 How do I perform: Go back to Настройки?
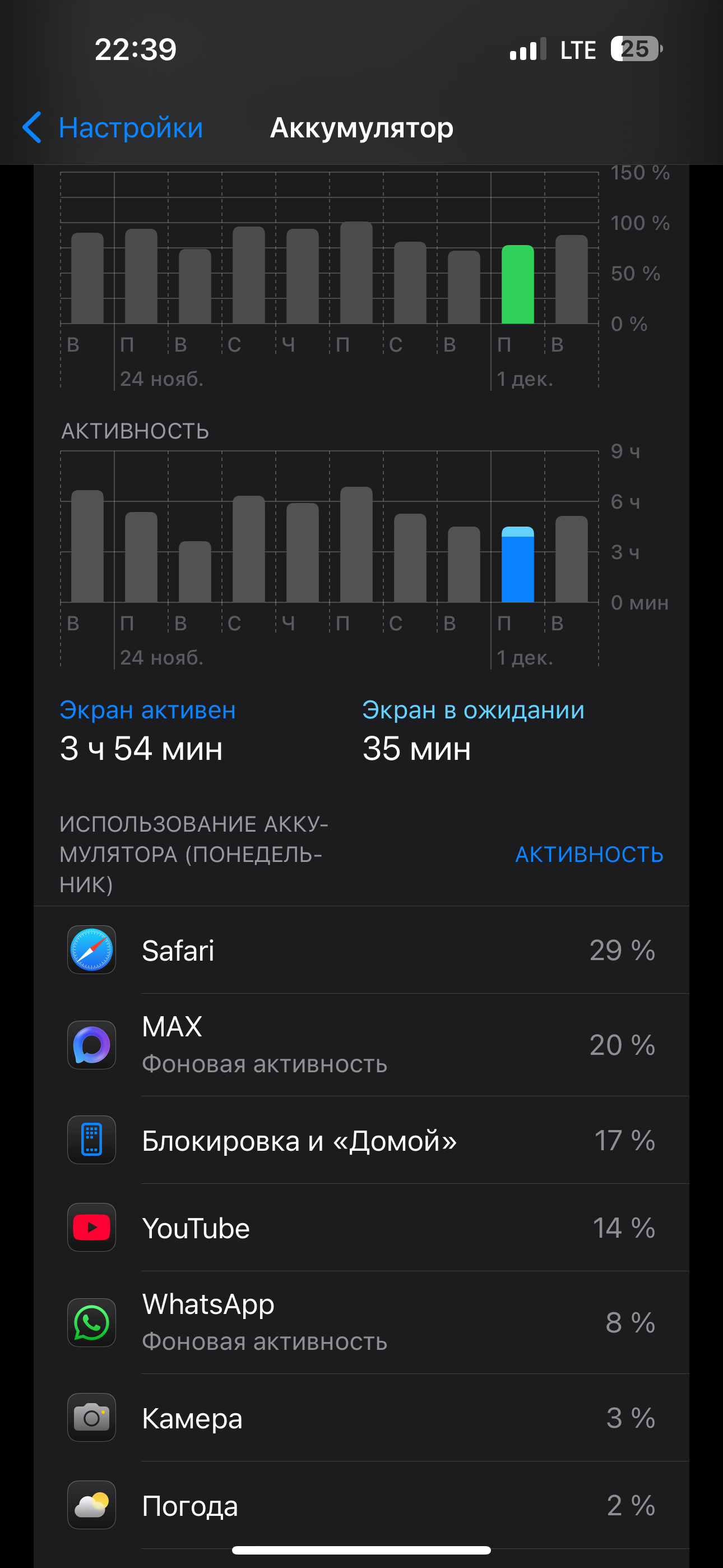point(113,128)
